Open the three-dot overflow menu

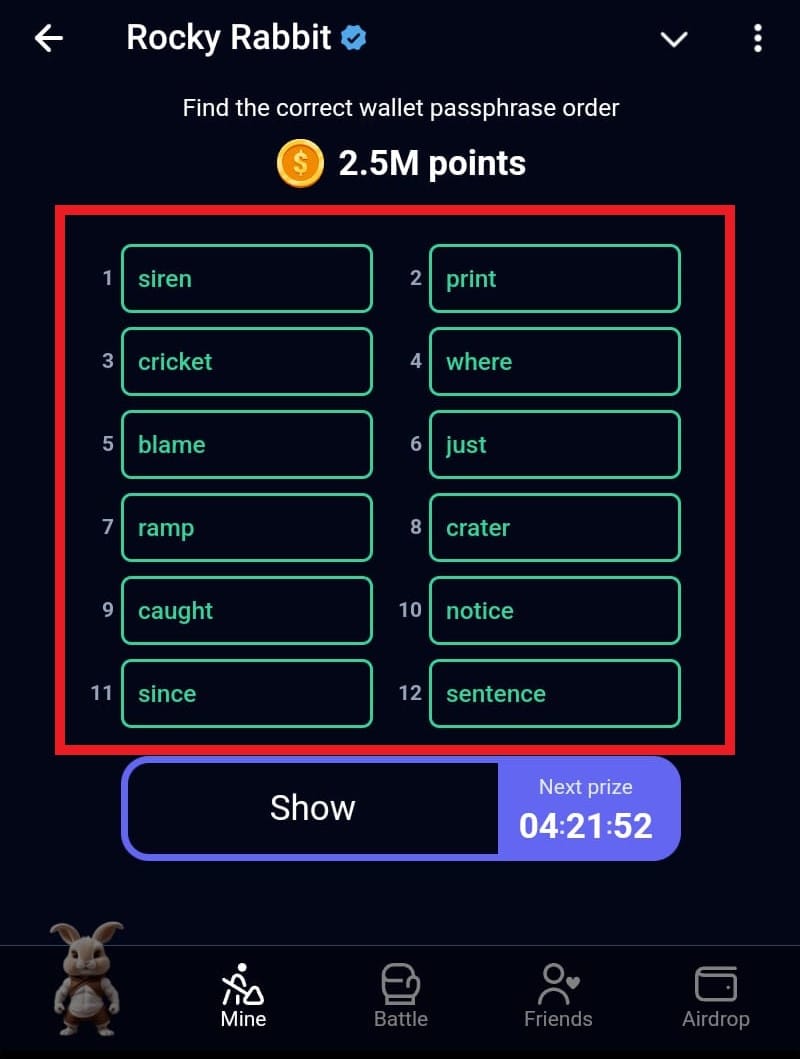758,39
